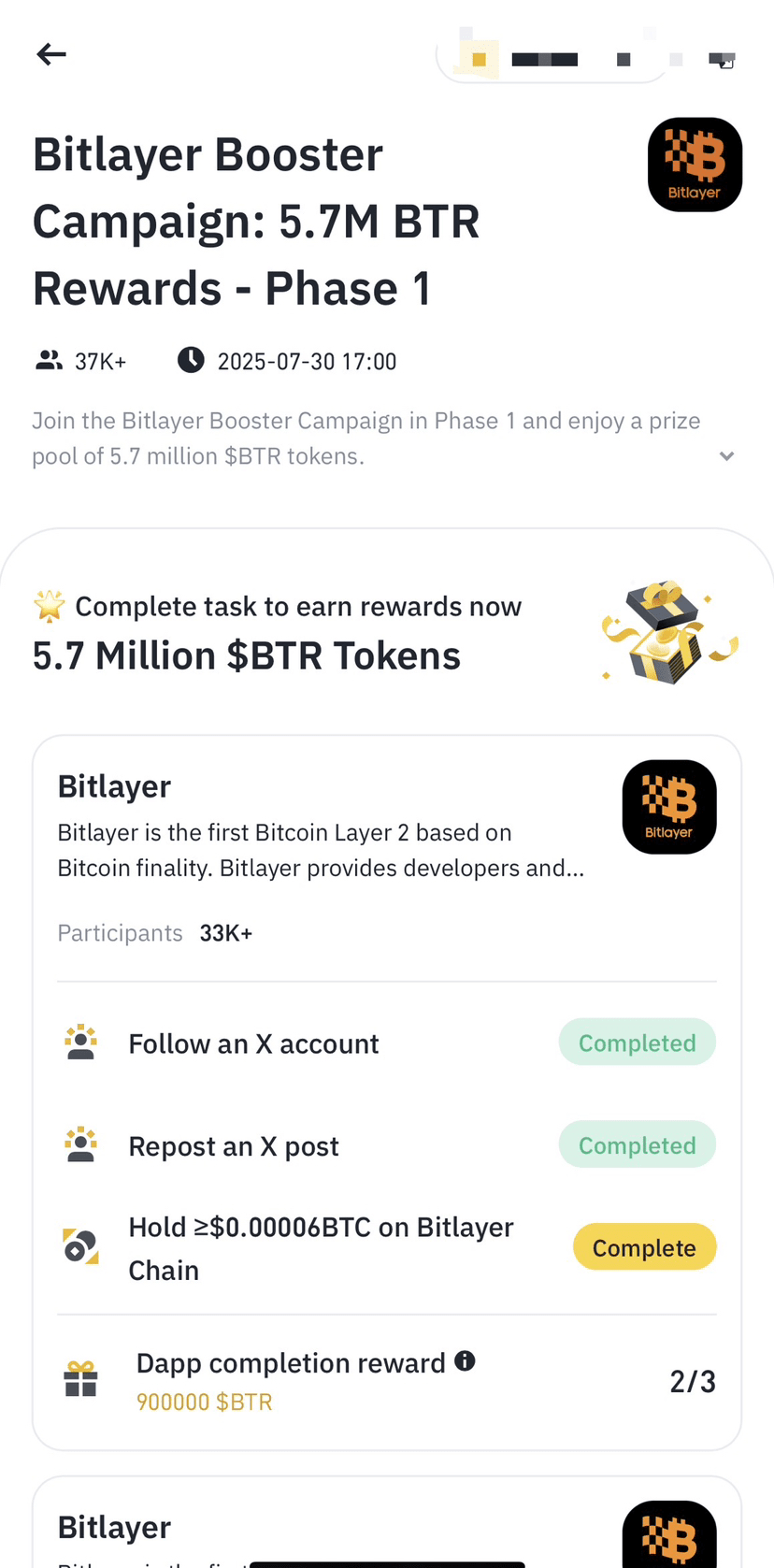Tap Complete for Hold BTC on Bitlayer Chain
Image resolution: width=774 pixels, height=1568 pixels.
coord(644,1247)
